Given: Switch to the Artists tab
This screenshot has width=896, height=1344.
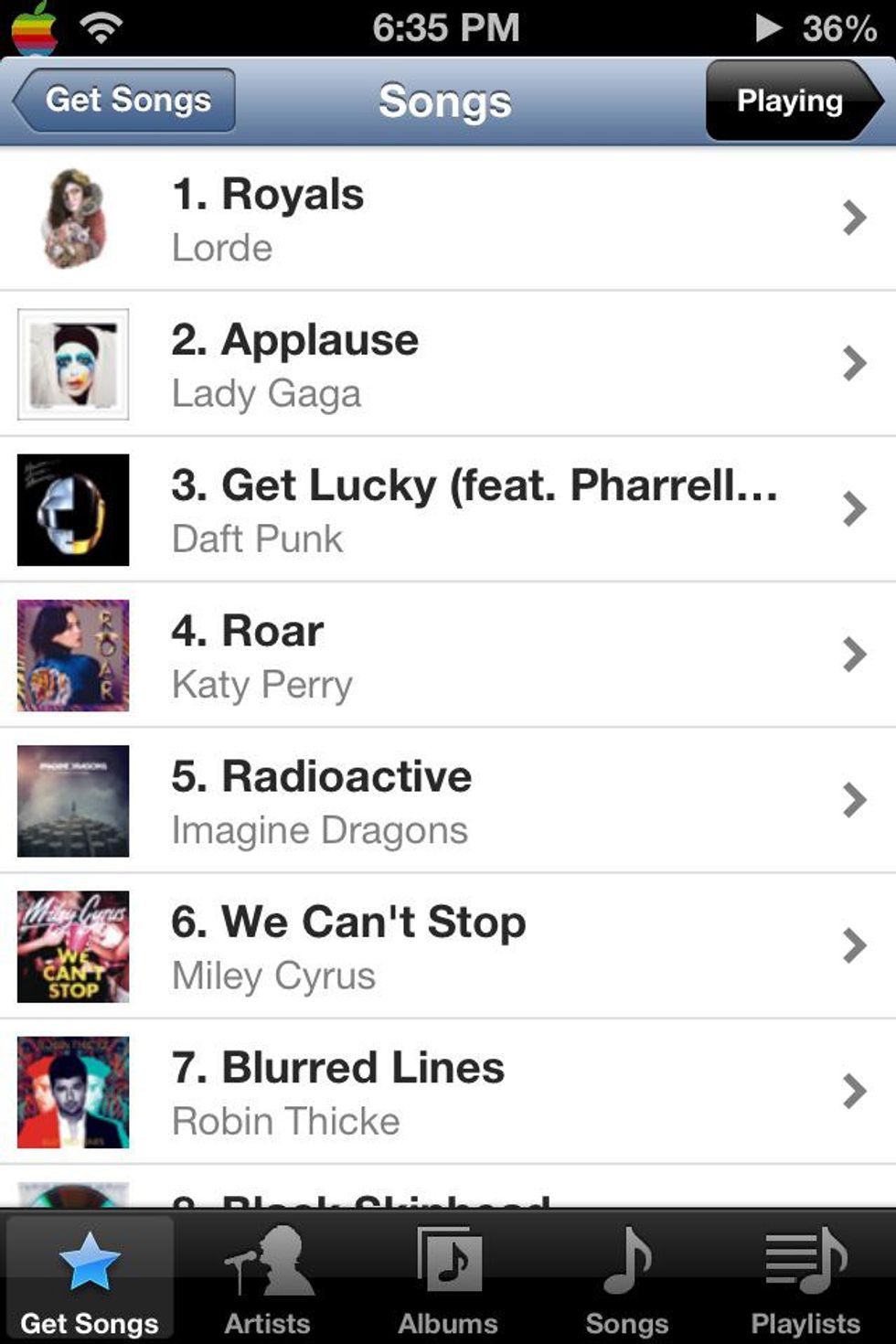Looking at the screenshot, I should [x=268, y=1280].
